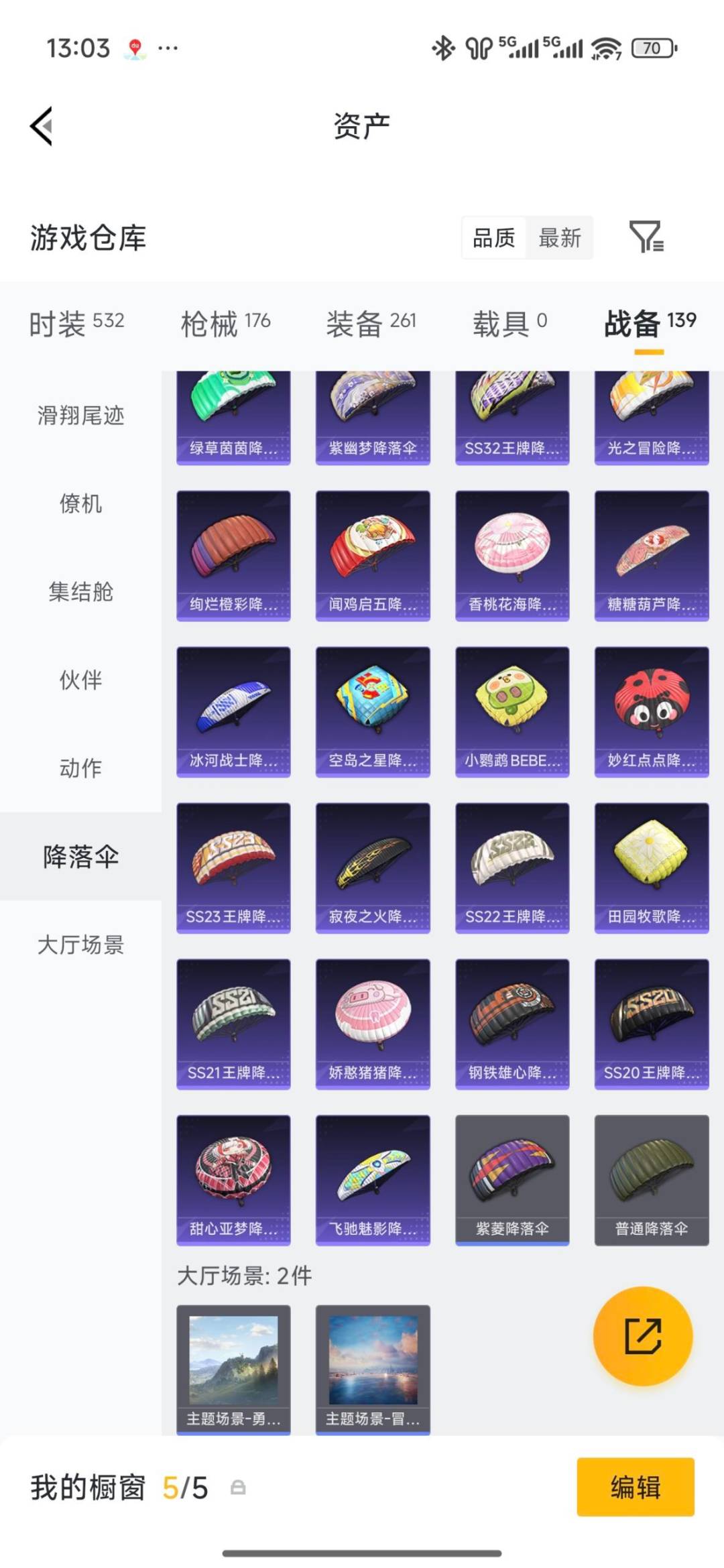The width and height of the screenshot is (724, 1568).
Task: Select 滑翔尾迹 in the sidebar
Action: (80, 416)
